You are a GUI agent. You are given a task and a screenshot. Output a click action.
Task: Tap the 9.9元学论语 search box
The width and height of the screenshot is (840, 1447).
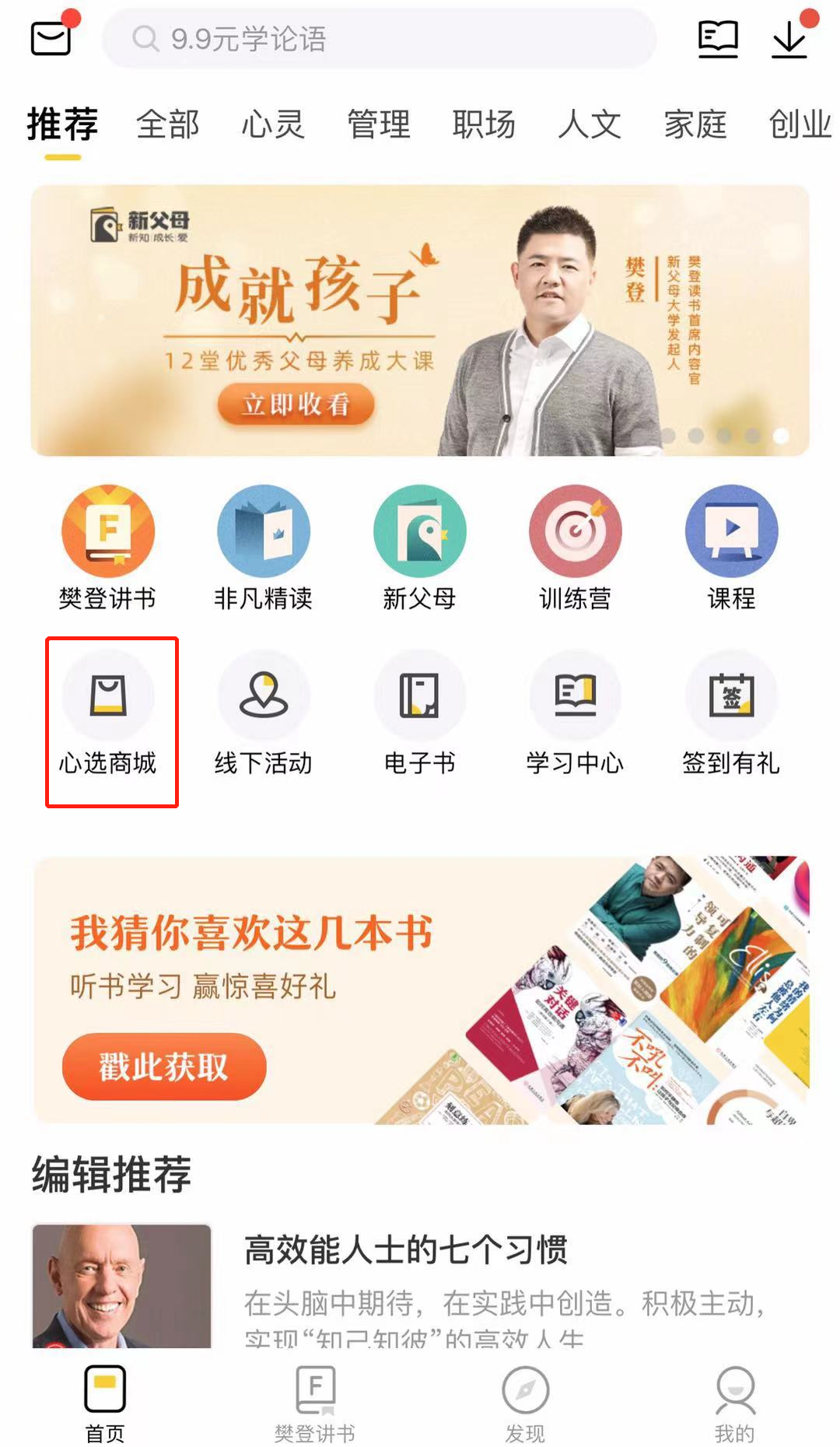(380, 38)
